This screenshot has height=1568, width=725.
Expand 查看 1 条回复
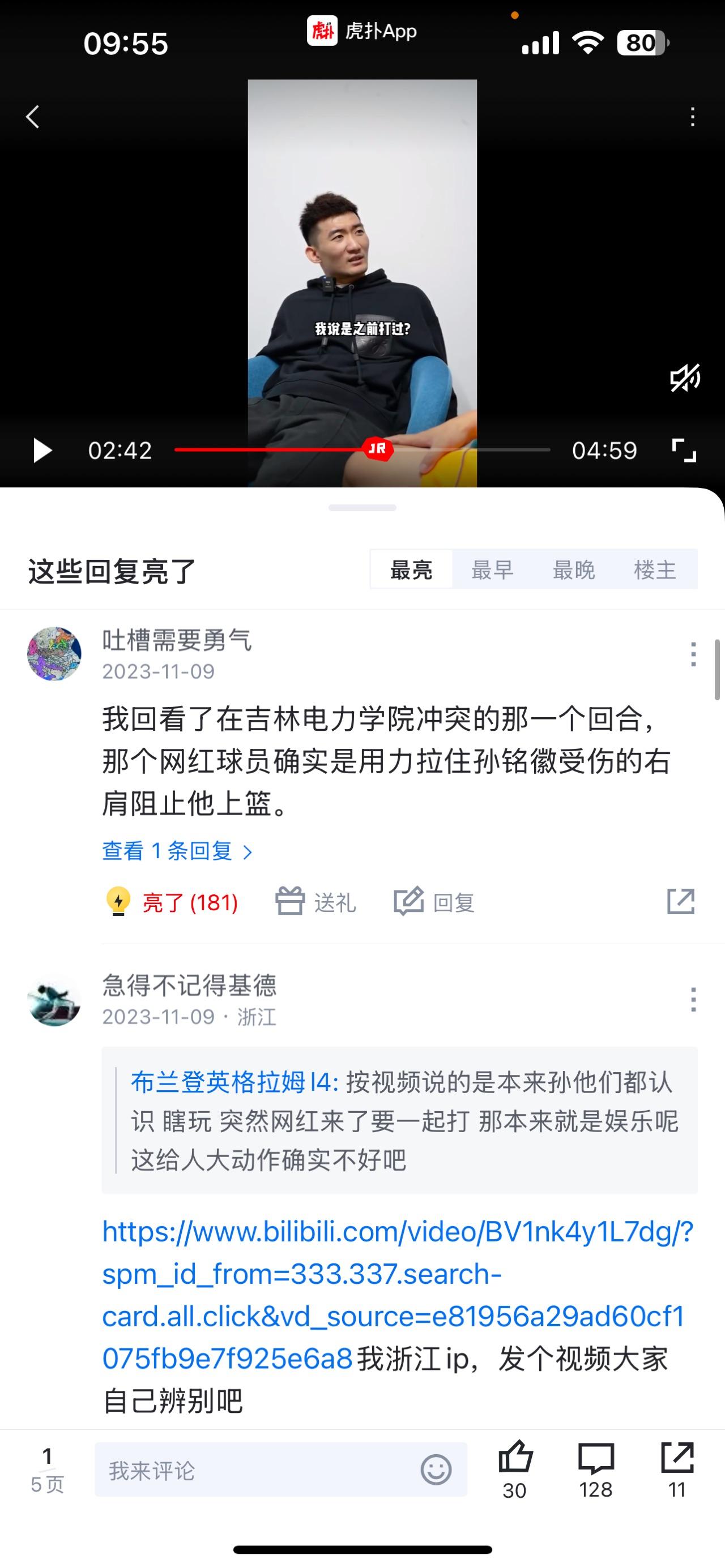(x=177, y=851)
